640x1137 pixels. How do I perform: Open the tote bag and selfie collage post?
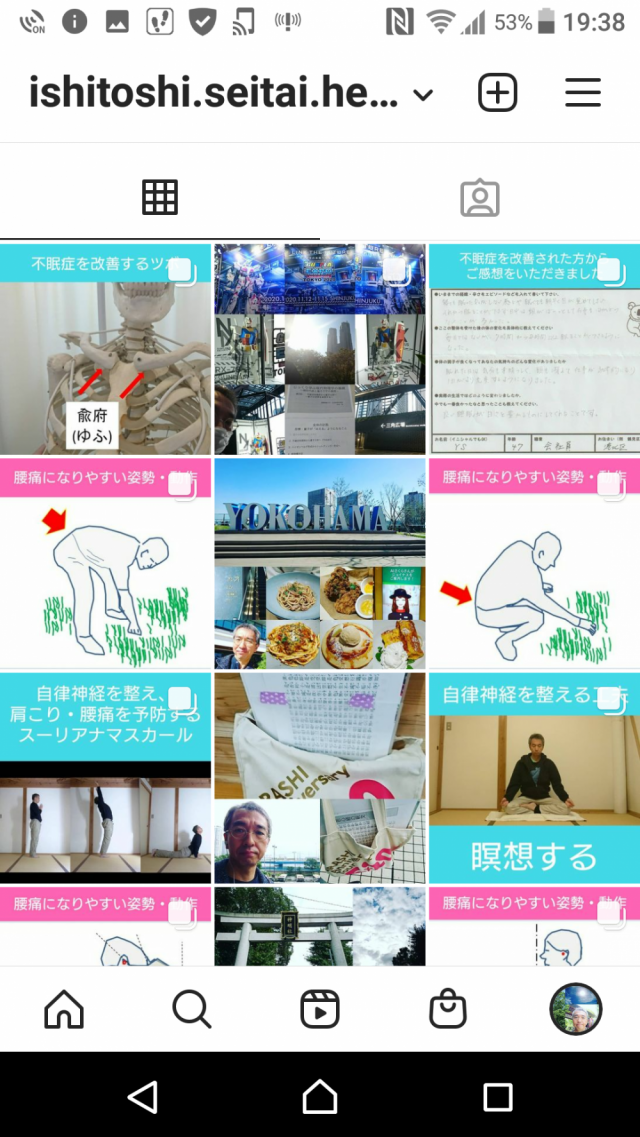(320, 777)
